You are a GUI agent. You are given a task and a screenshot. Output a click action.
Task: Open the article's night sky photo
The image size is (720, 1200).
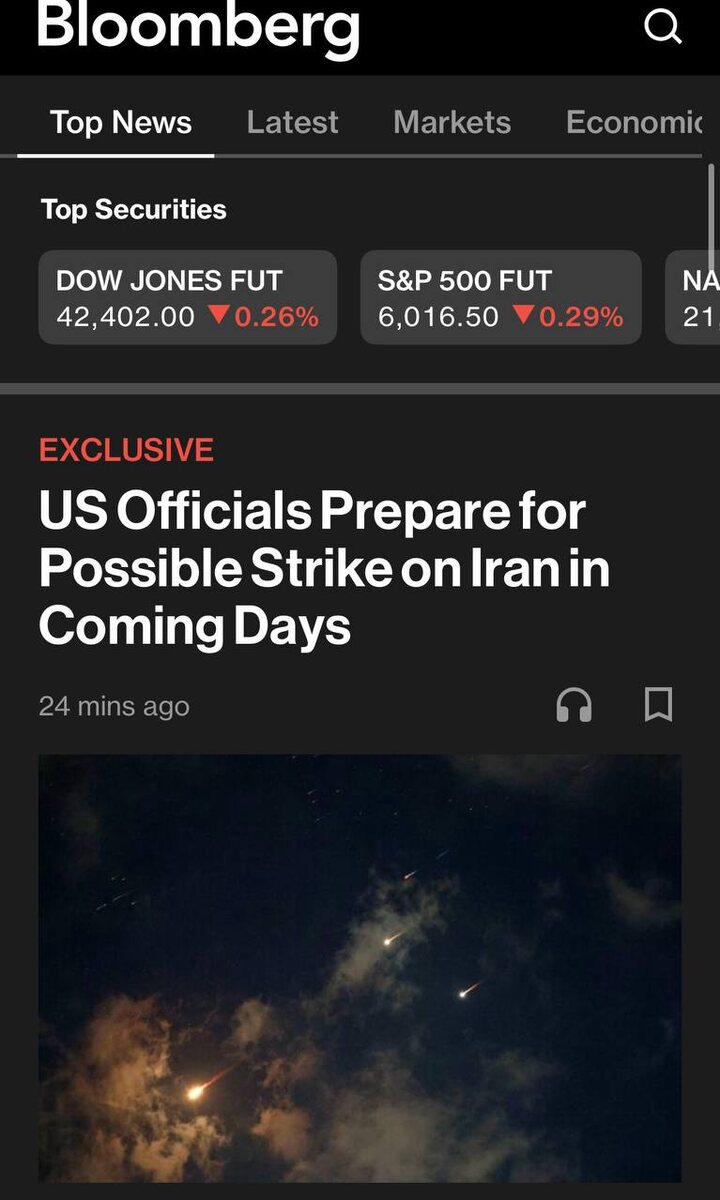360,967
